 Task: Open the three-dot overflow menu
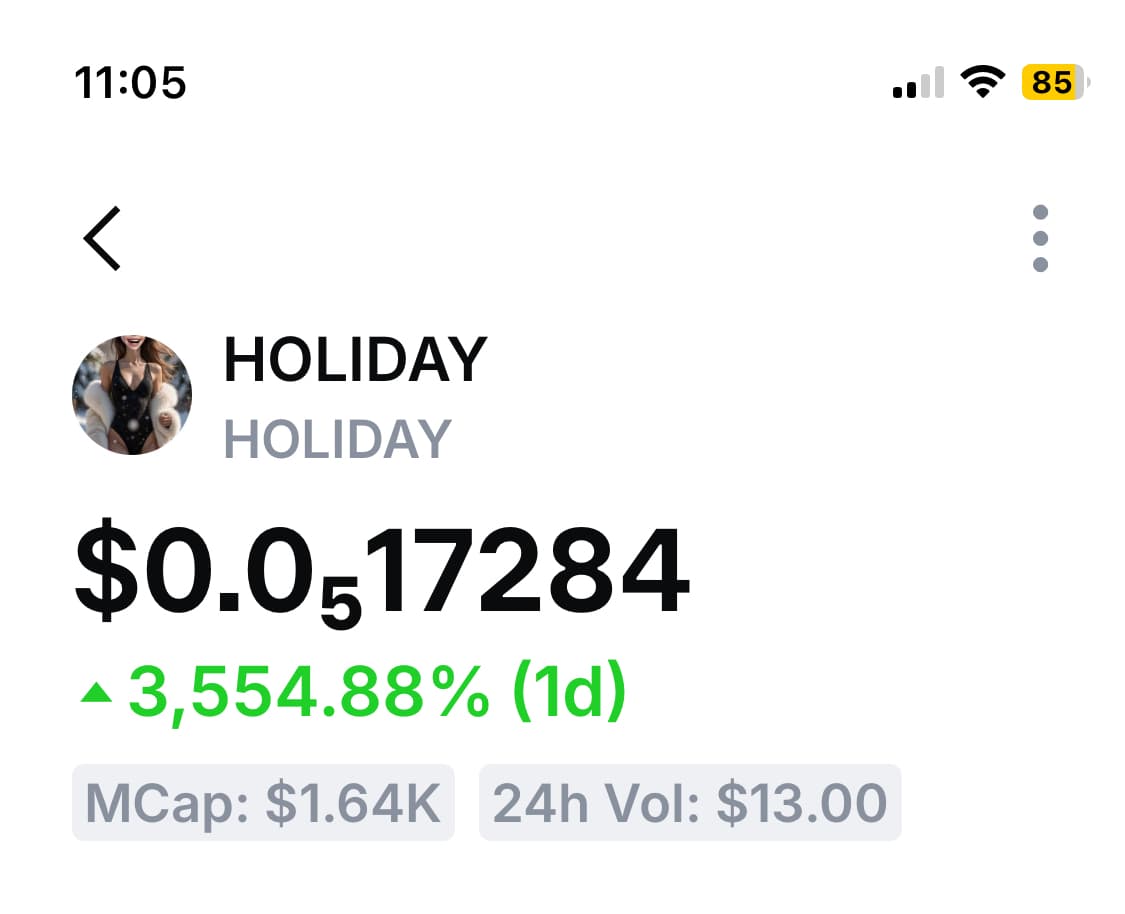pyautogui.click(x=1040, y=239)
